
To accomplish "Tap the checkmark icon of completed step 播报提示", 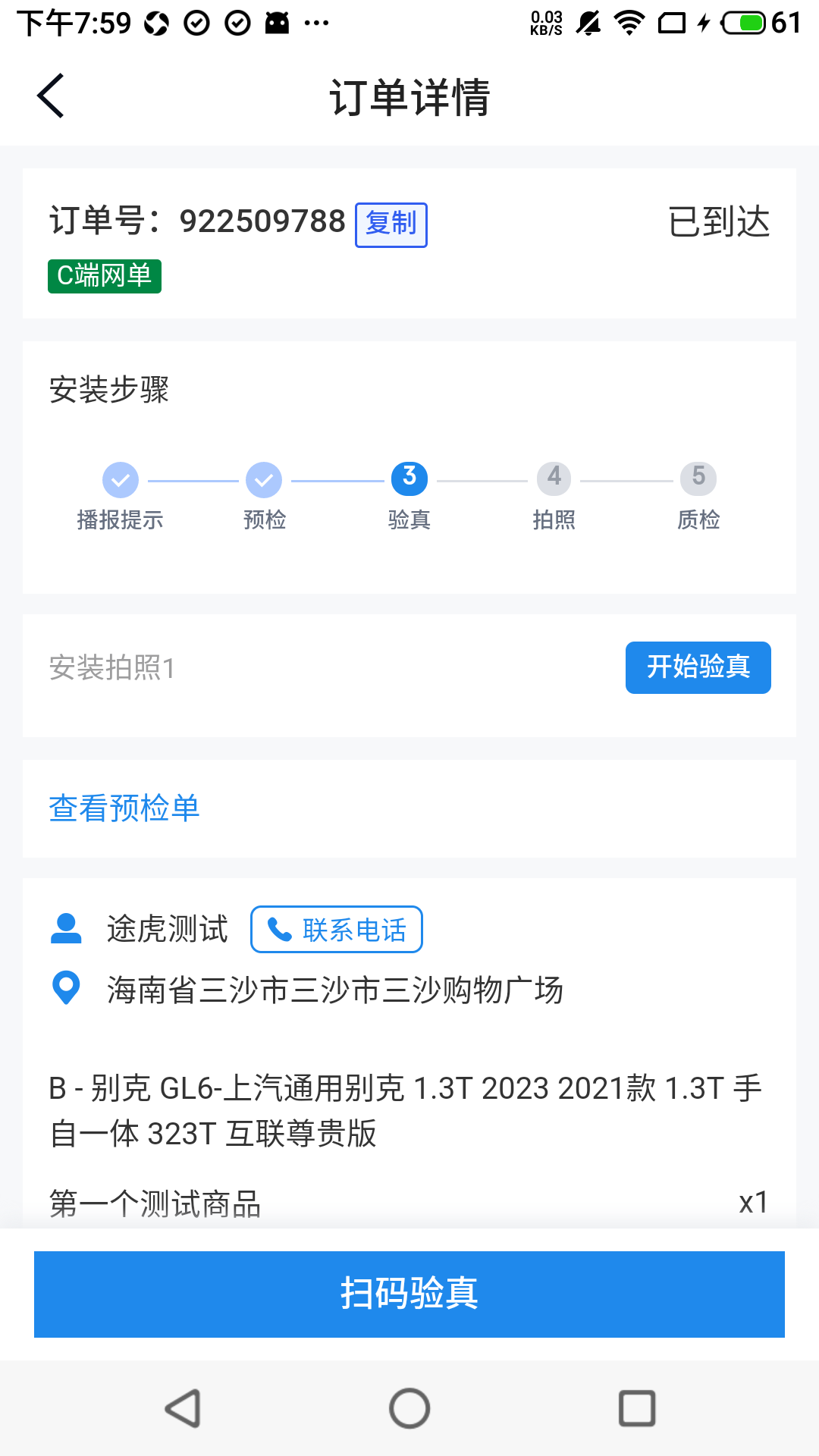I will [x=120, y=479].
